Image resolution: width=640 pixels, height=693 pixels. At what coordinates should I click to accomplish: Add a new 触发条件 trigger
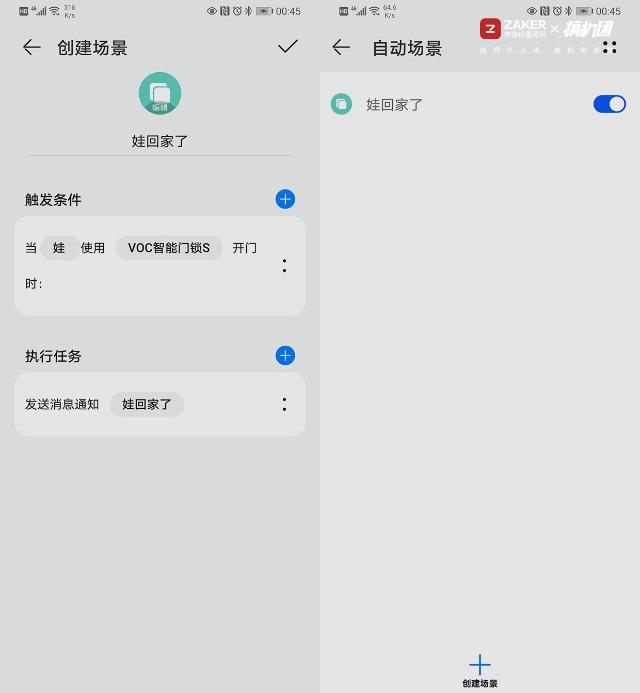[285, 199]
